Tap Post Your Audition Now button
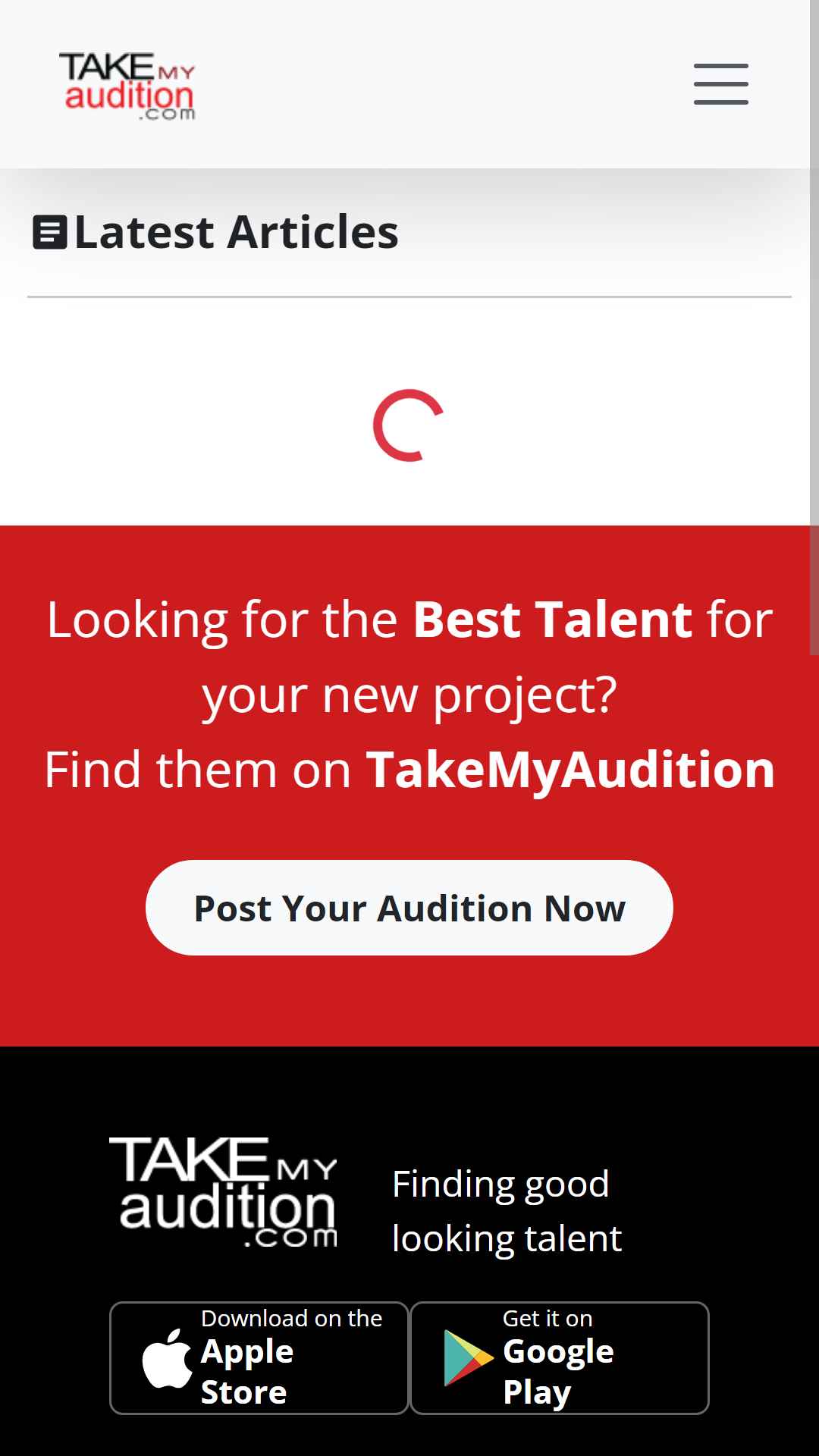 click(x=409, y=908)
